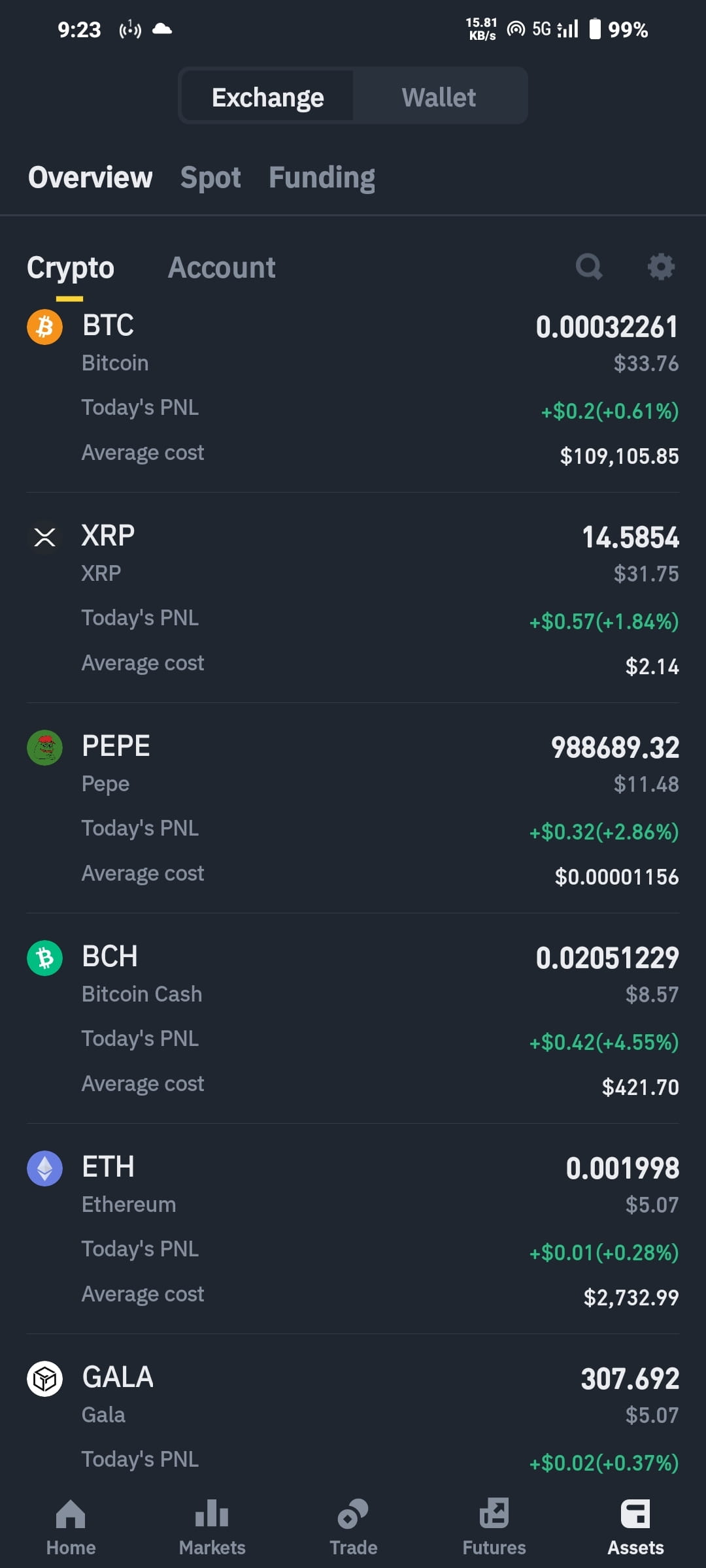Tap the Assets tab in bottom navigation
Screen dimensions: 706x1568
[635, 1527]
